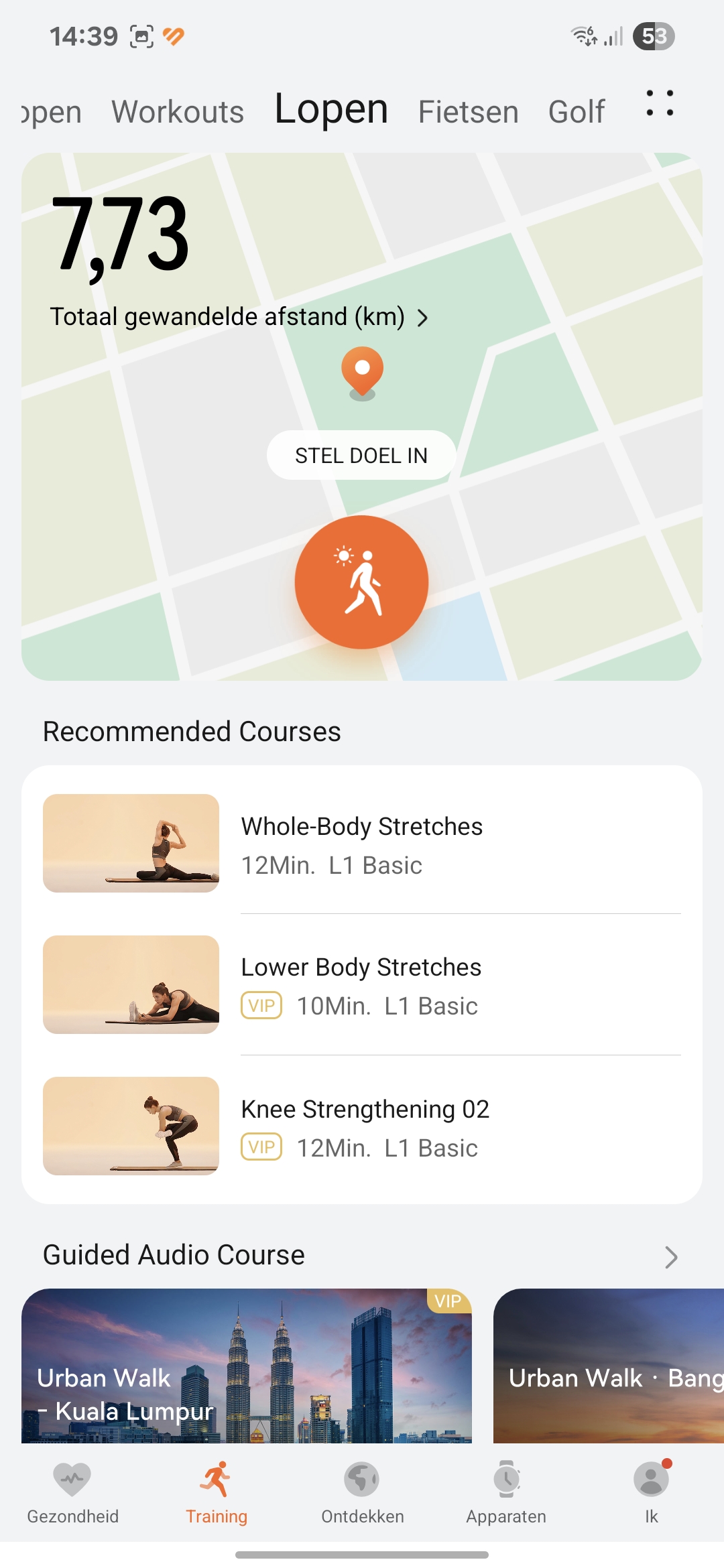Switch to the Workouts tab

[178, 111]
